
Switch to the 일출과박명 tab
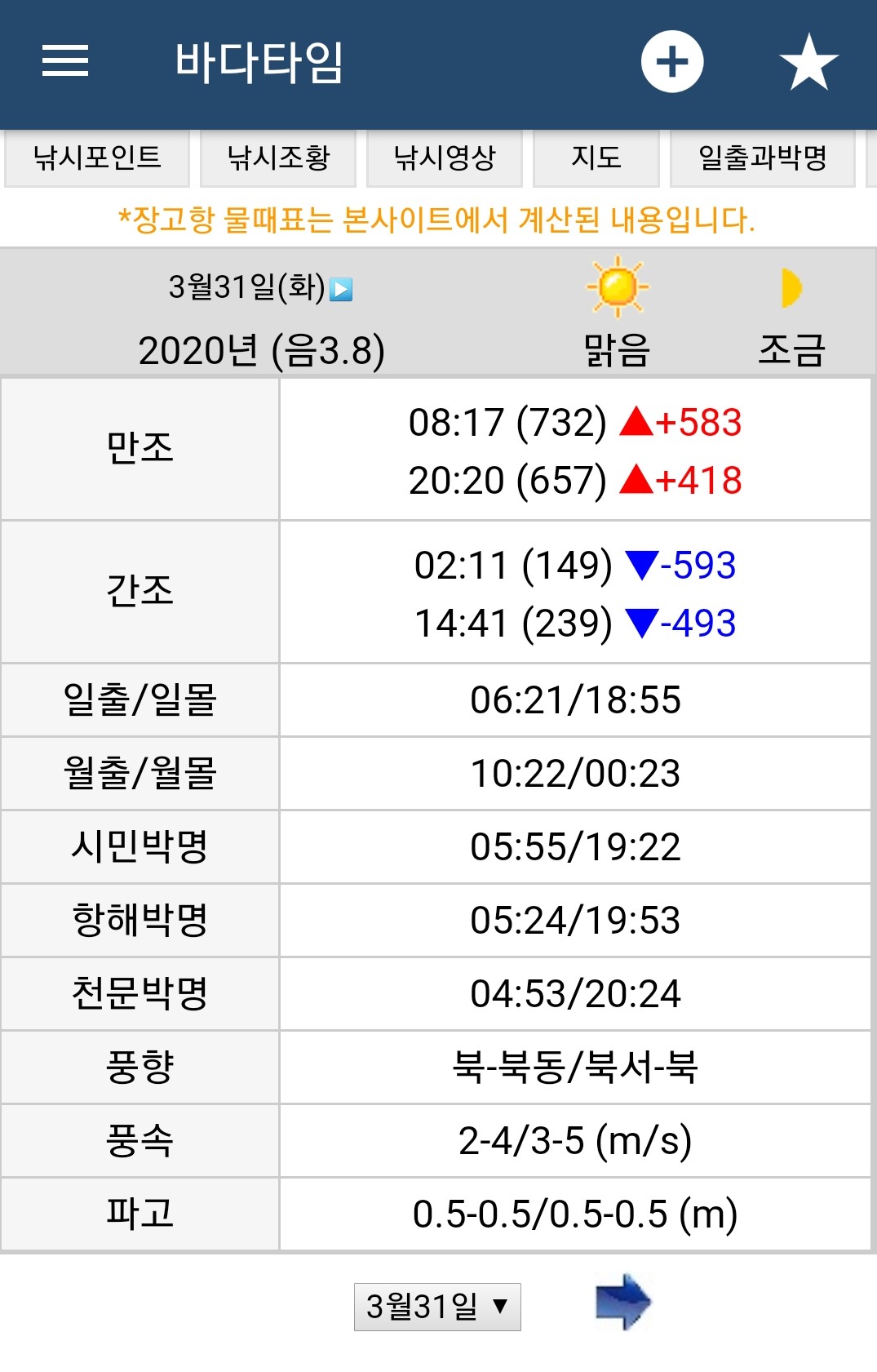tap(763, 158)
